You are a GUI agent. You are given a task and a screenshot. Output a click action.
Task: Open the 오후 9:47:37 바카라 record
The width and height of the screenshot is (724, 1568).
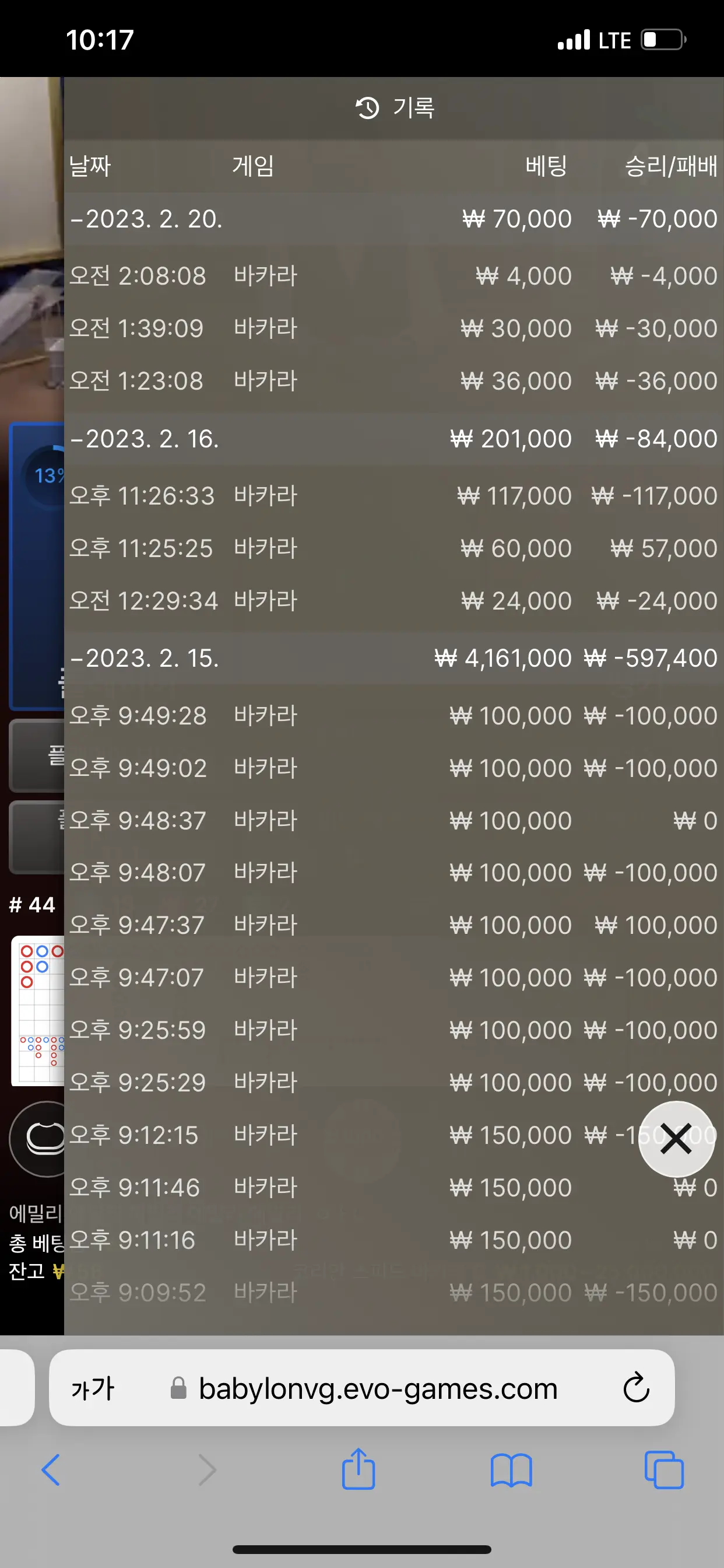[x=393, y=925]
